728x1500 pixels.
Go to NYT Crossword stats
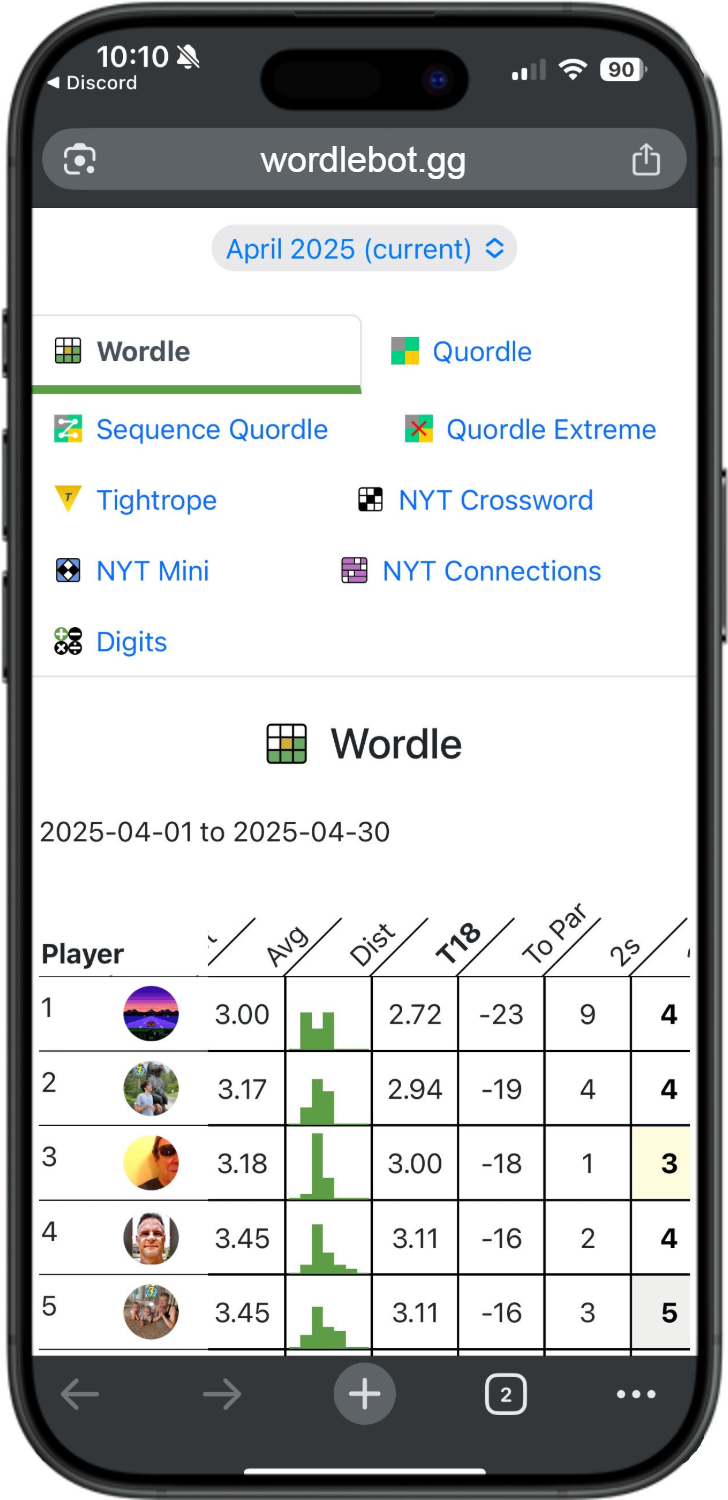[475, 500]
